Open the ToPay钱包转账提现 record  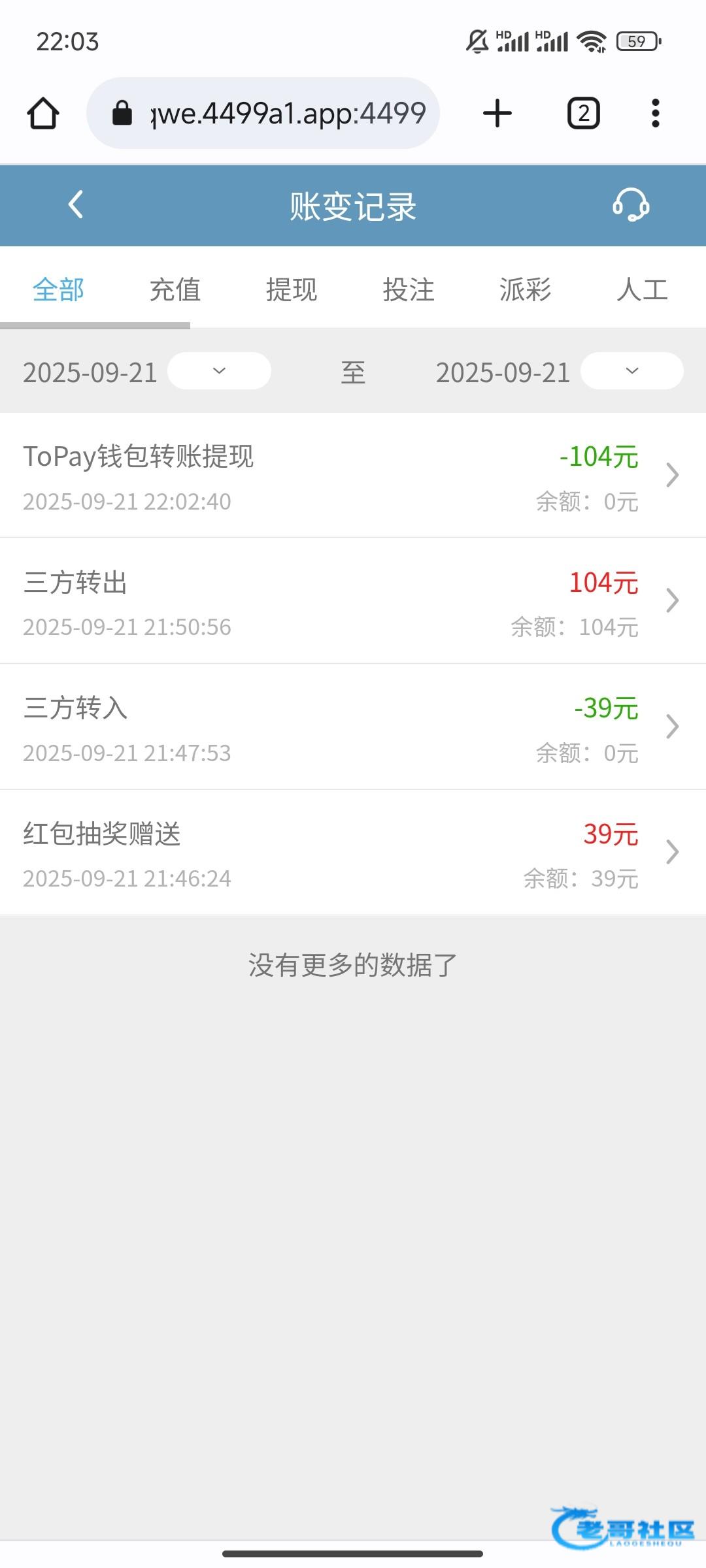point(353,475)
